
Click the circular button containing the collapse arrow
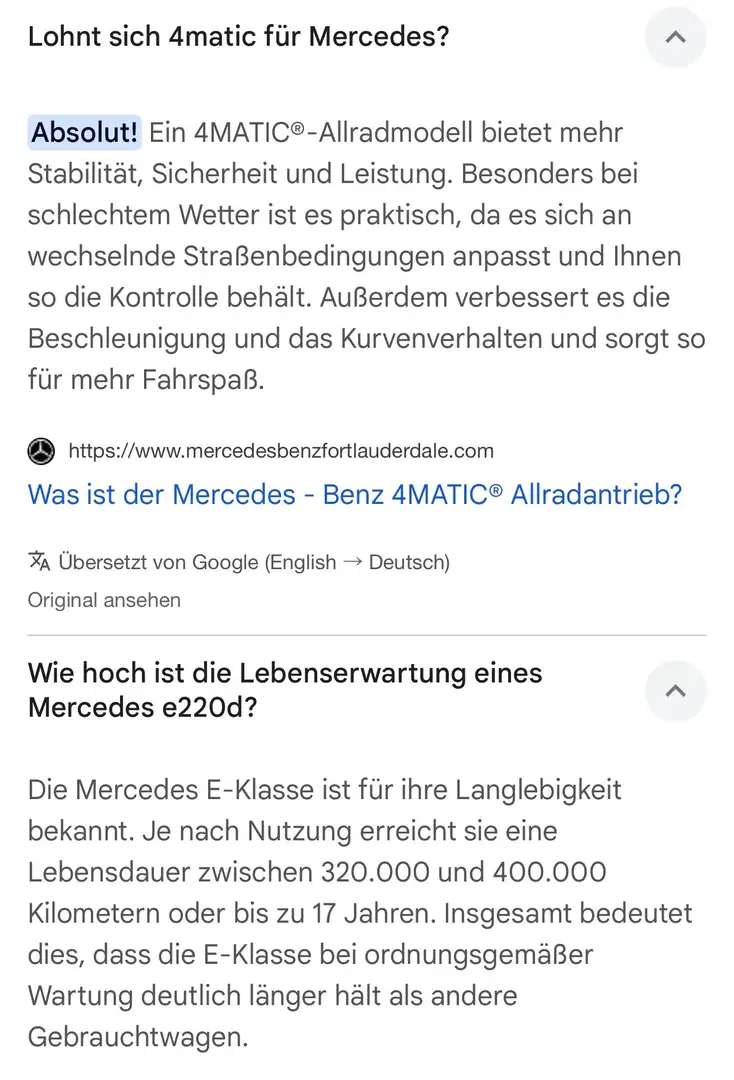click(676, 37)
